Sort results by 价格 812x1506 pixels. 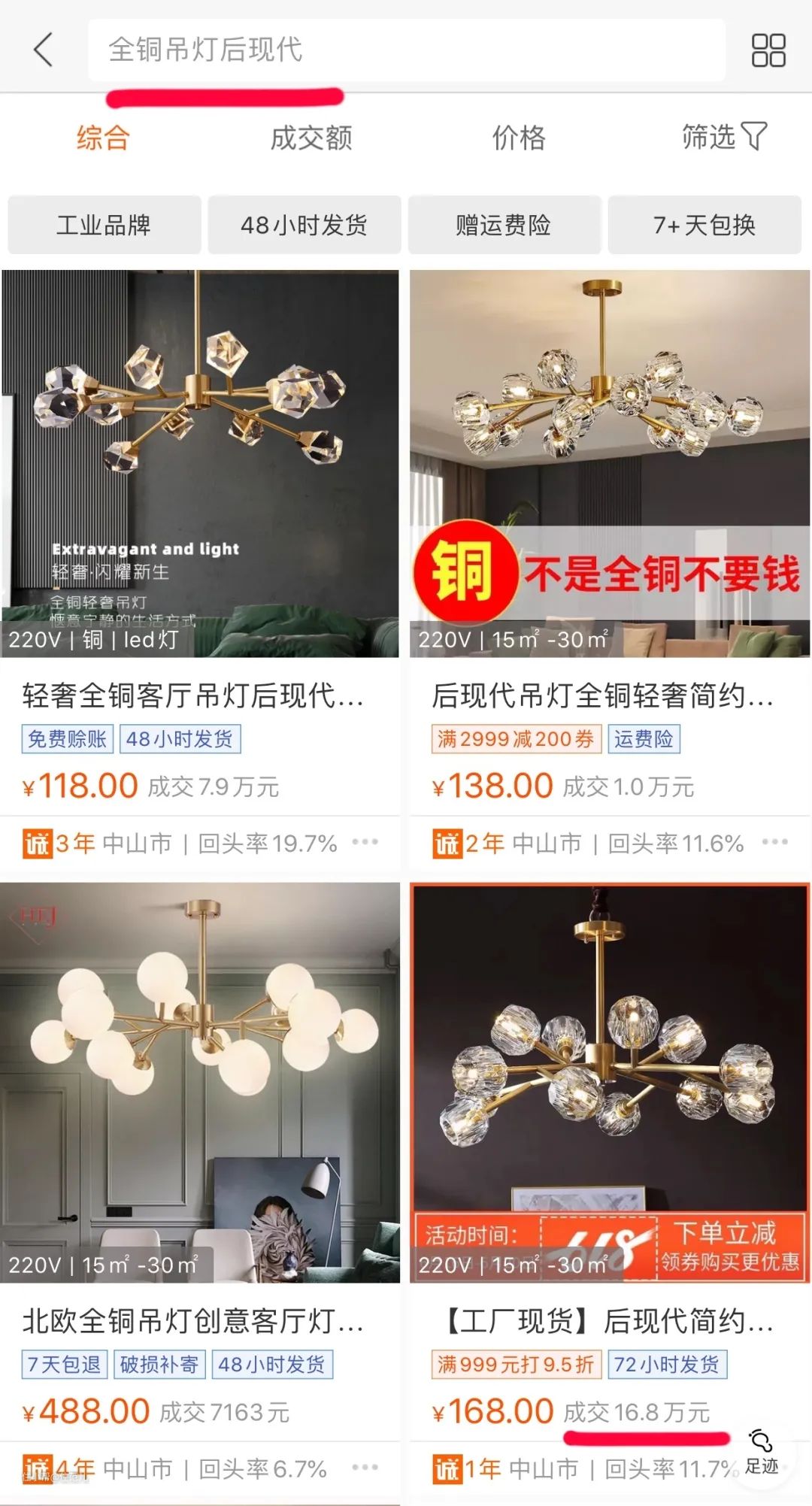point(518,138)
